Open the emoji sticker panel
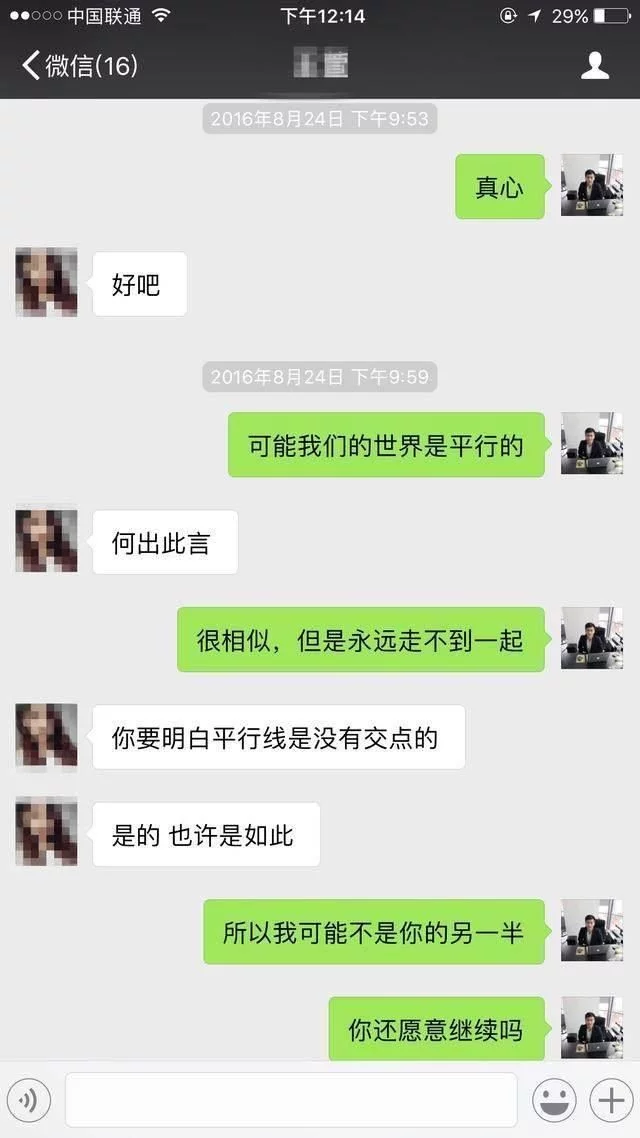Screen dimensions: 640x1138 tap(554, 1101)
